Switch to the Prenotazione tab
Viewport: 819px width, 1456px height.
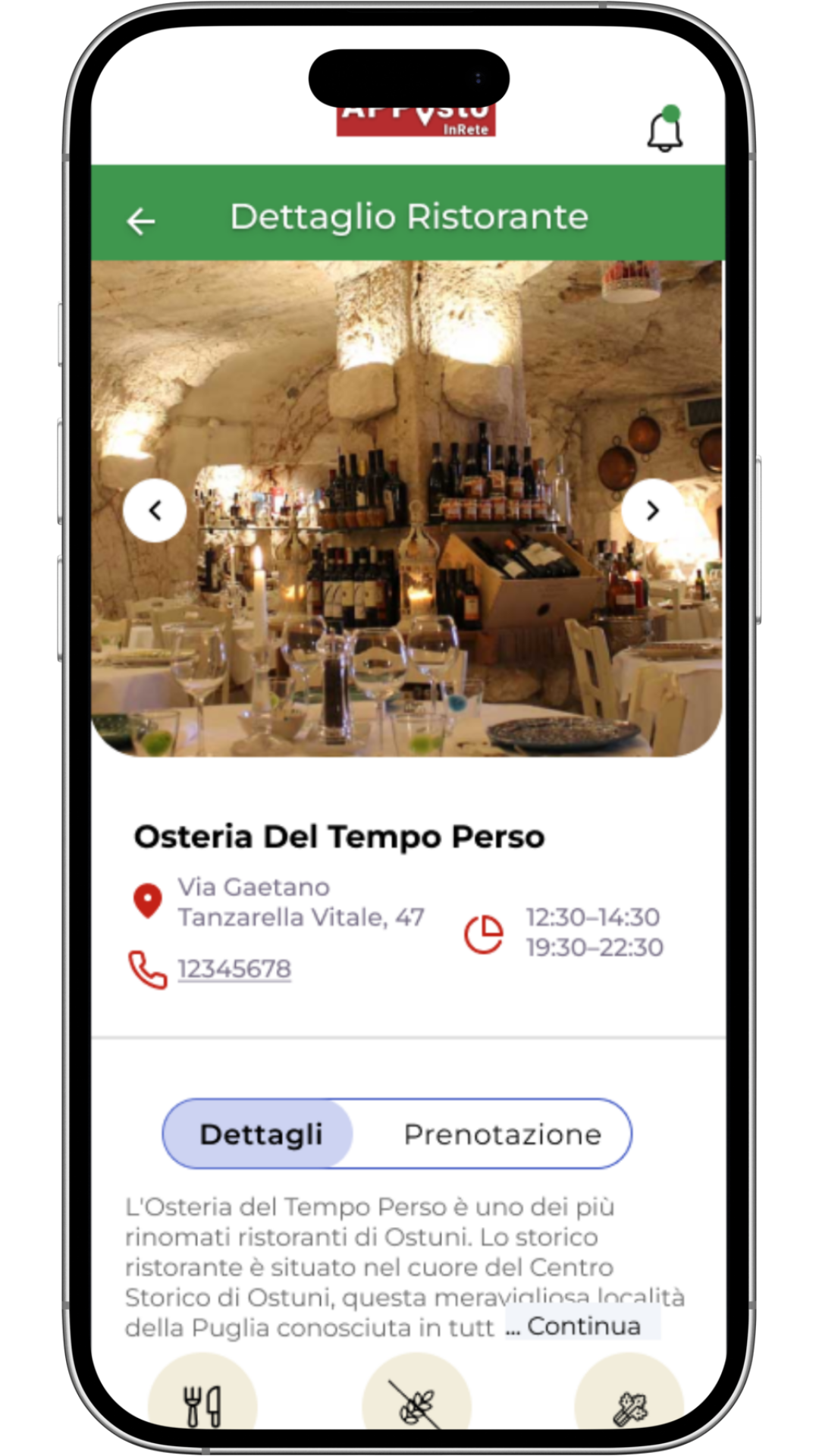point(502,1134)
